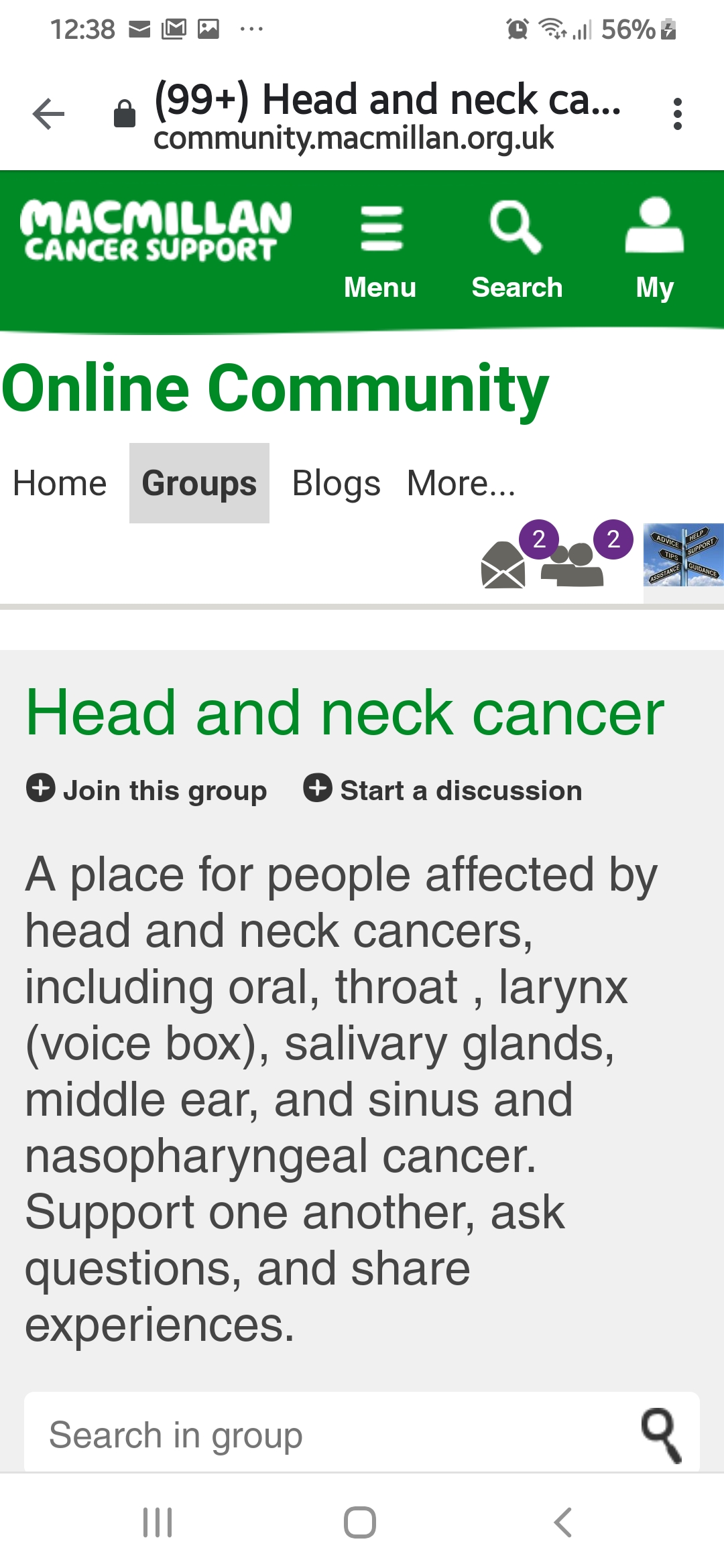Open the browser overflow menu
724x1568 pixels.
(678, 114)
